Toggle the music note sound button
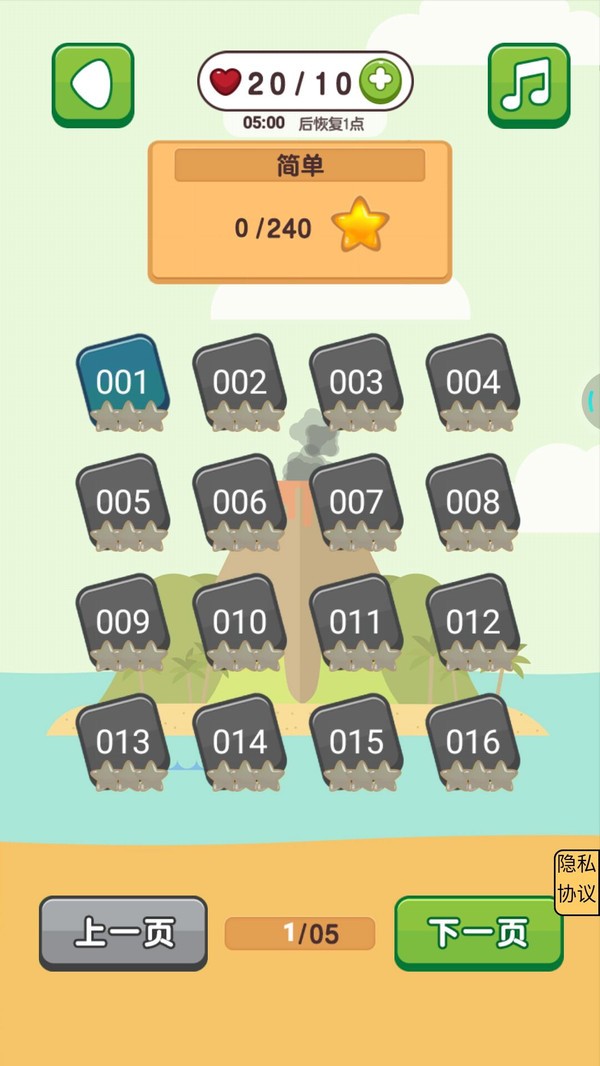Image resolution: width=600 pixels, height=1066 pixels. [x=528, y=85]
